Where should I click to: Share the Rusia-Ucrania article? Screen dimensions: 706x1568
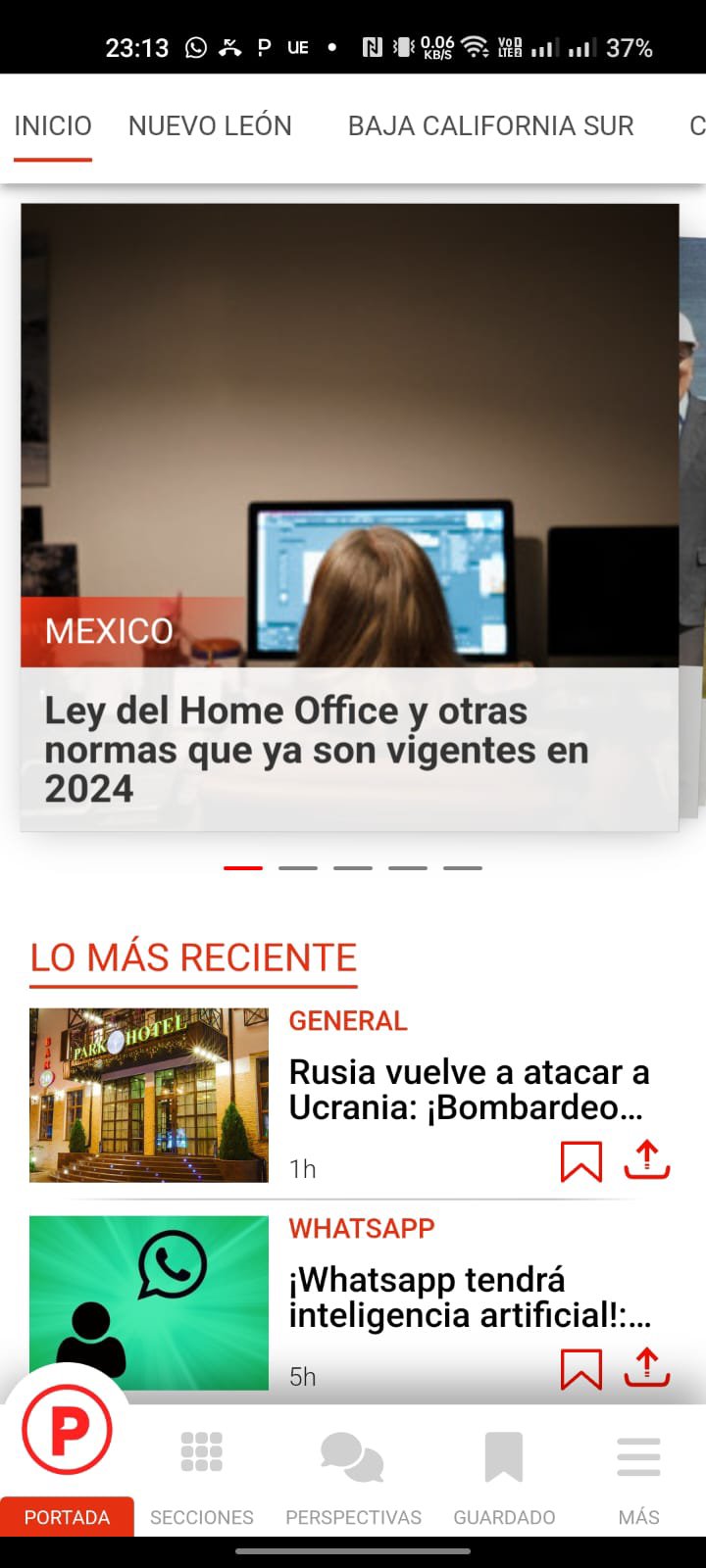point(646,1159)
